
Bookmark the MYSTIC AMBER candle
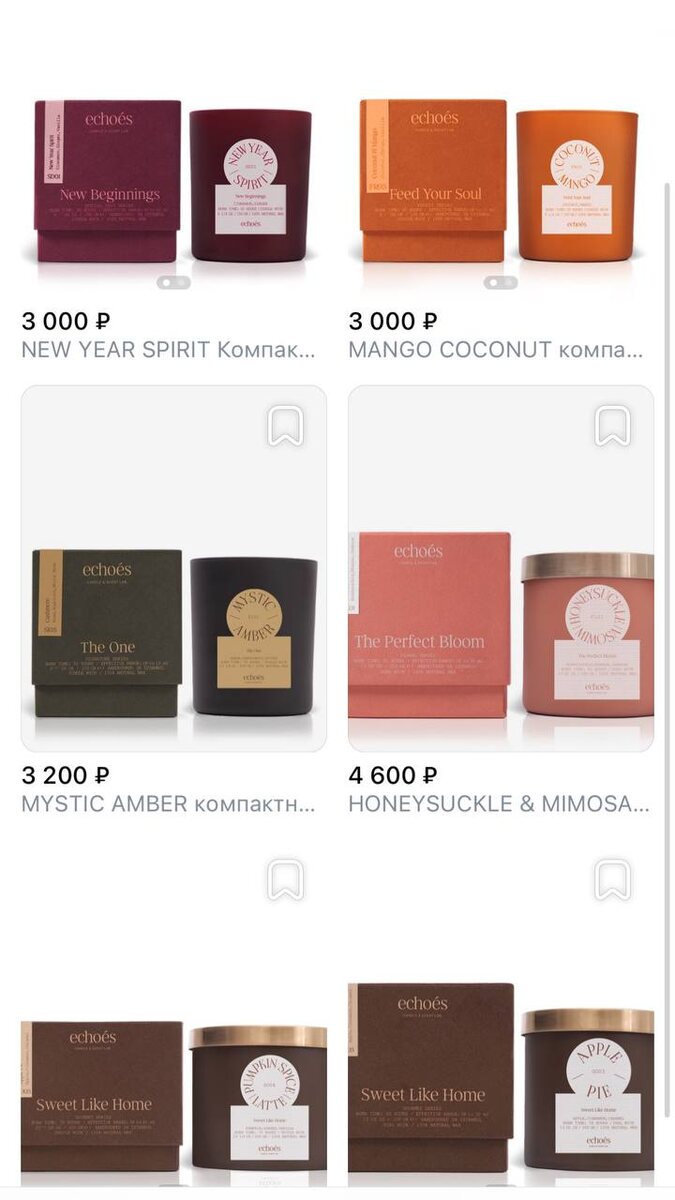285,426
